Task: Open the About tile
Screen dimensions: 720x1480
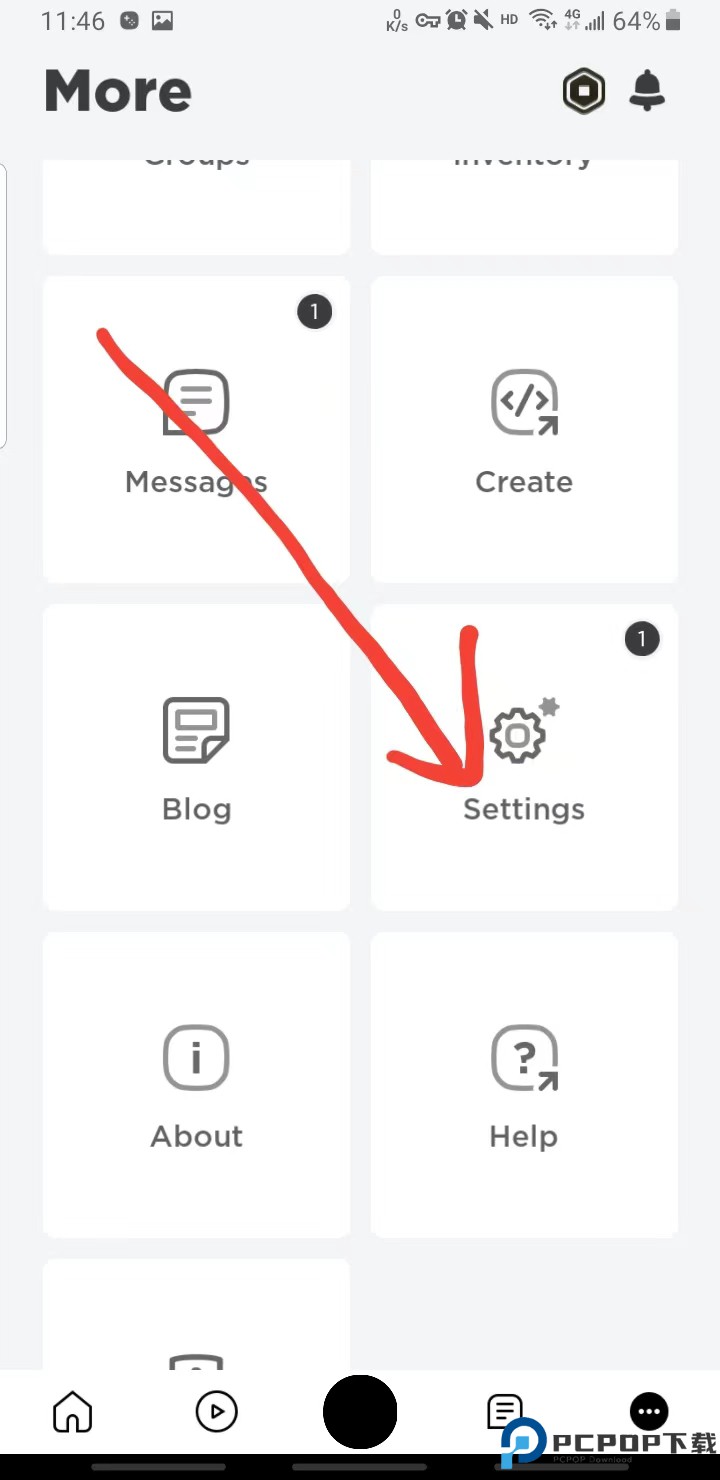Action: click(196, 1085)
